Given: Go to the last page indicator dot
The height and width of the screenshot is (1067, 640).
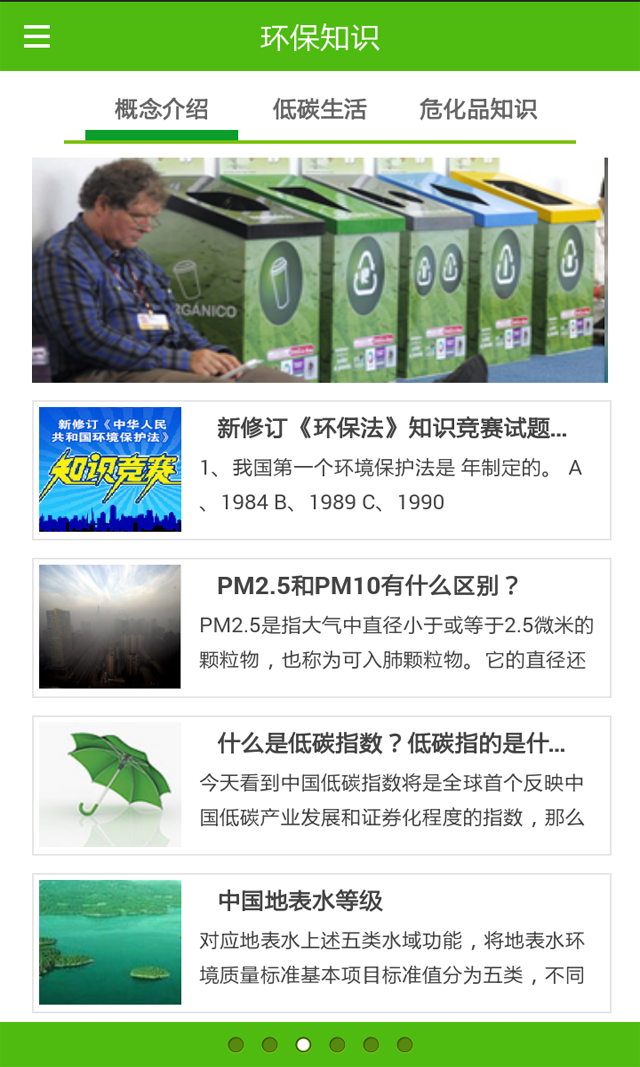Looking at the screenshot, I should tap(404, 1045).
